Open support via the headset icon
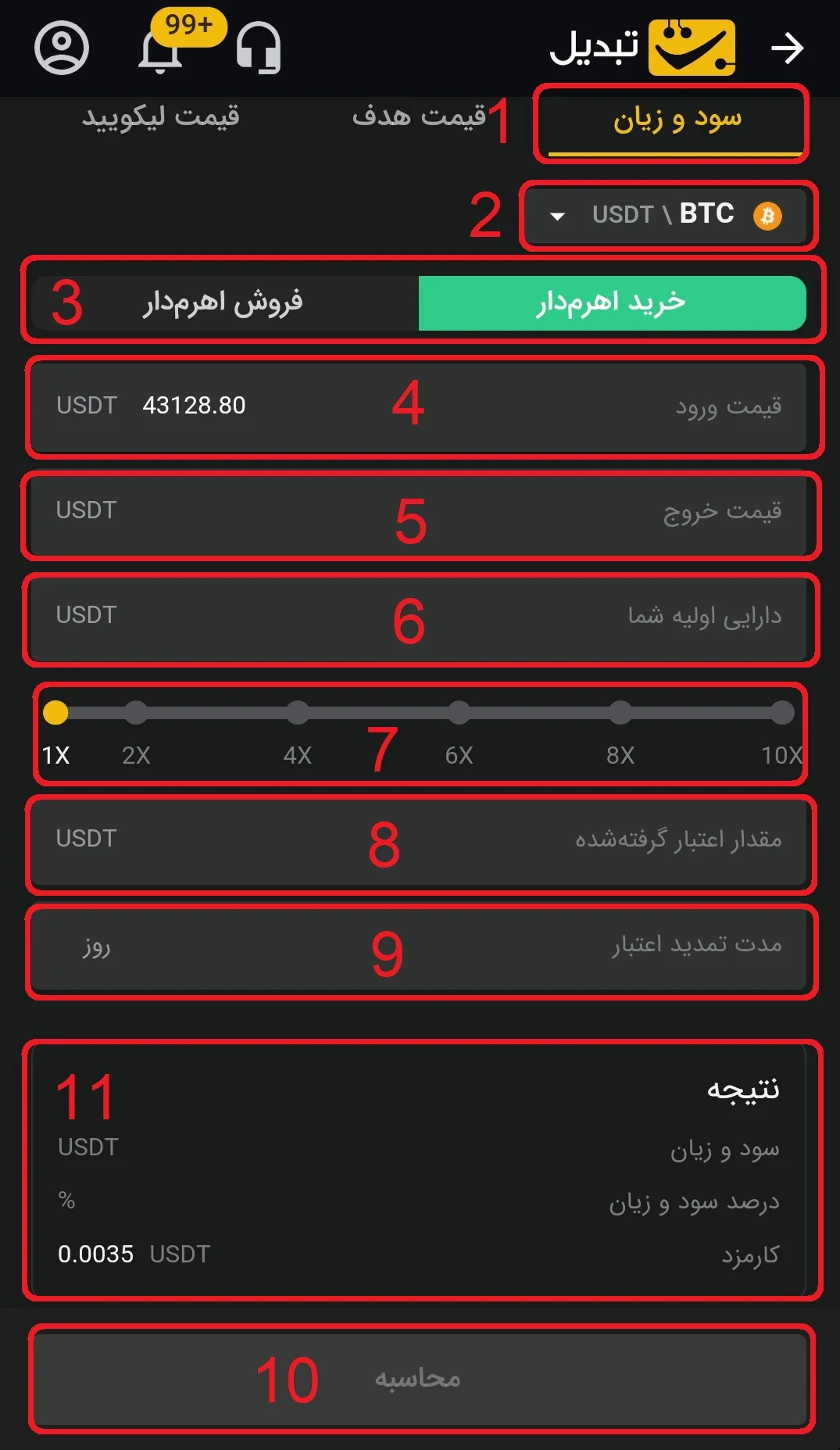 point(259,48)
